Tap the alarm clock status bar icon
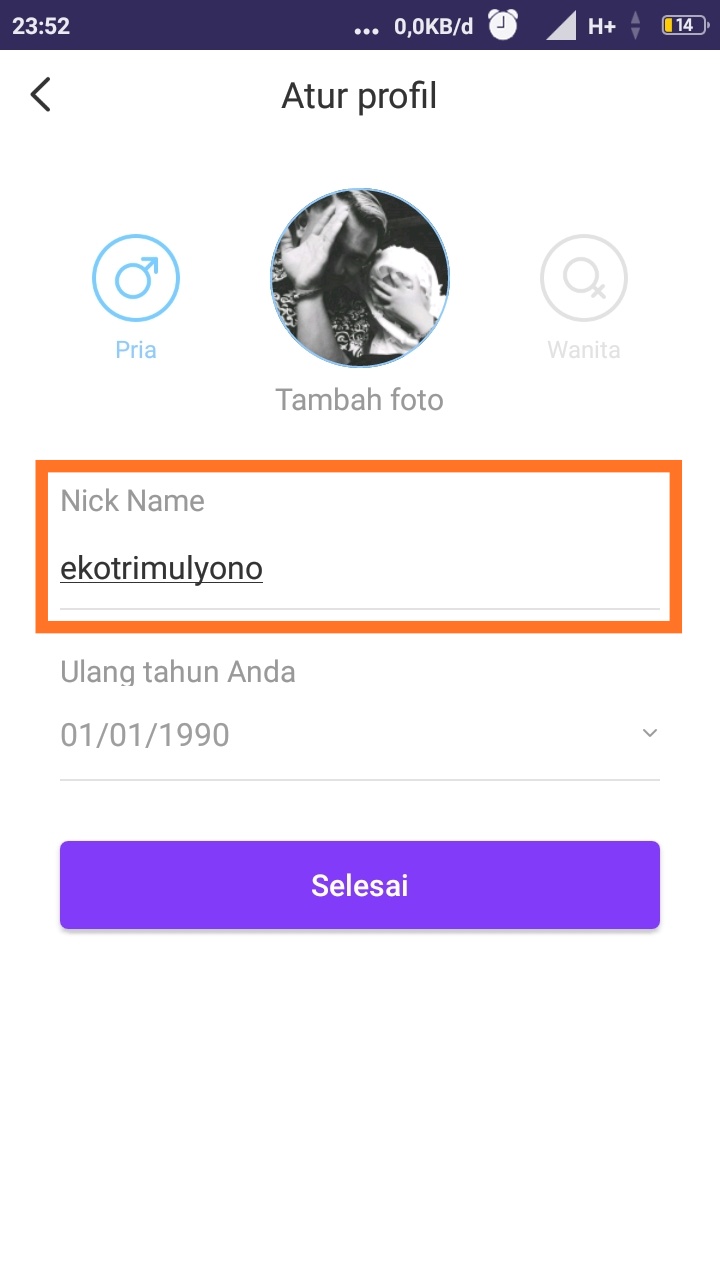Image resolution: width=720 pixels, height=1280 pixels. [502, 25]
